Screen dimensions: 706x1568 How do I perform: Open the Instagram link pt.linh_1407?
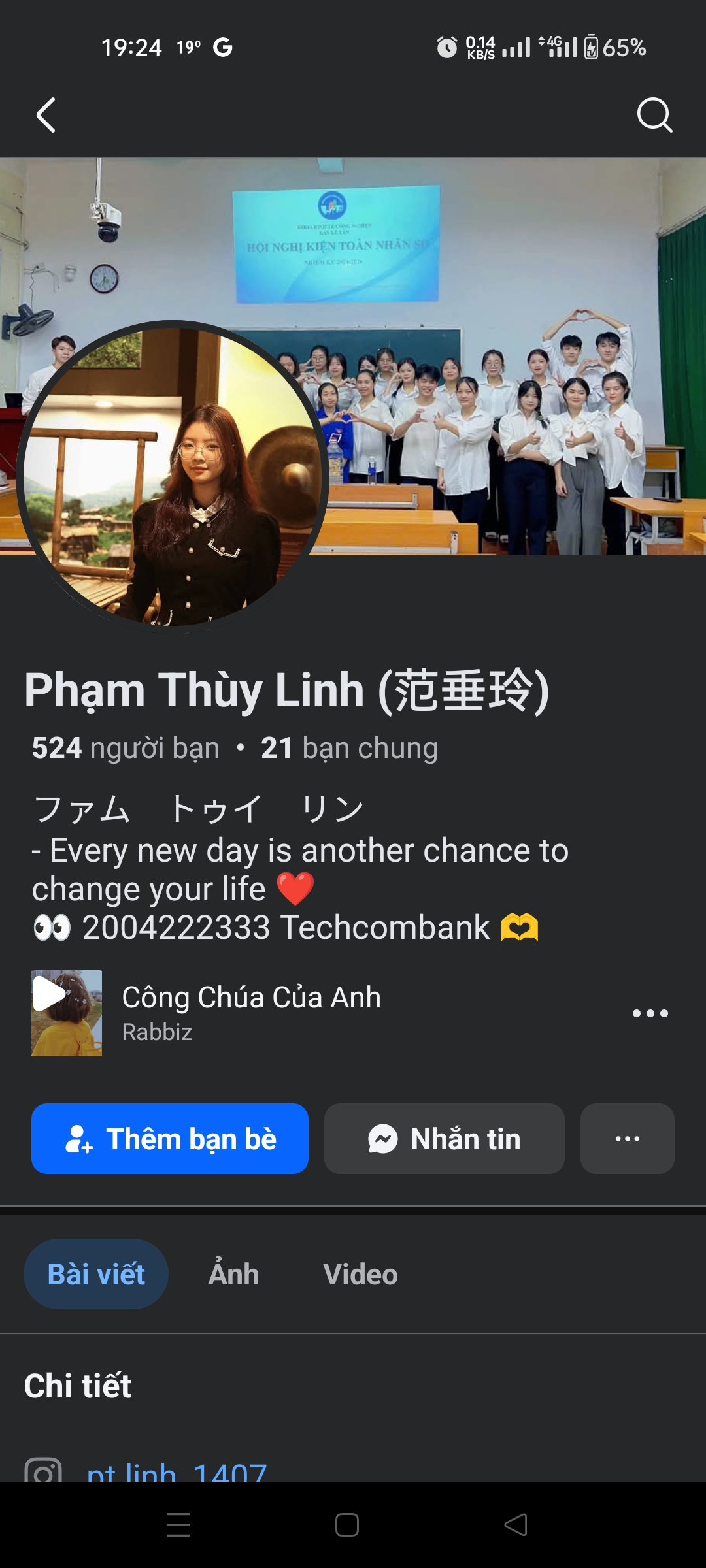[176, 1471]
